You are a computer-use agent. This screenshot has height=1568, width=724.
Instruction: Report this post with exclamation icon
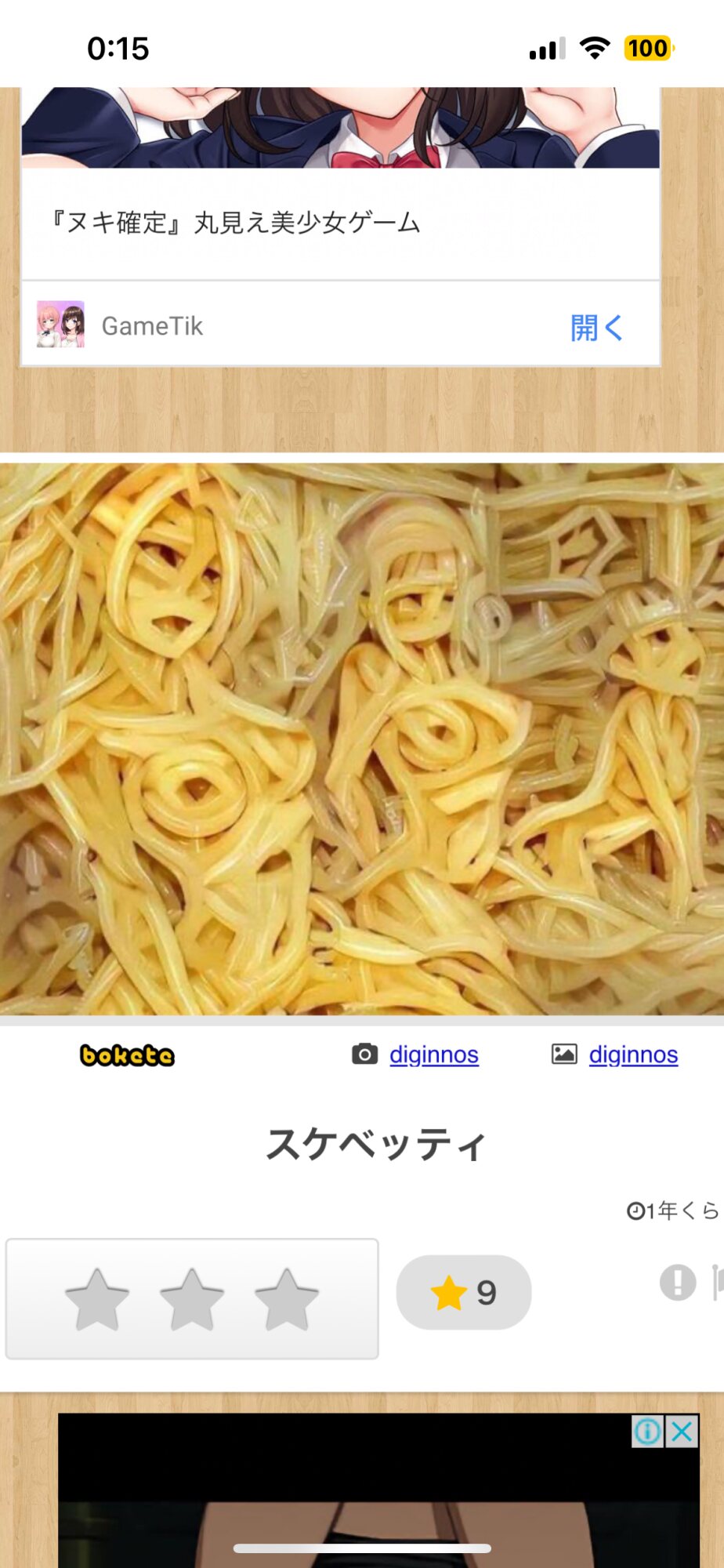click(x=677, y=1283)
